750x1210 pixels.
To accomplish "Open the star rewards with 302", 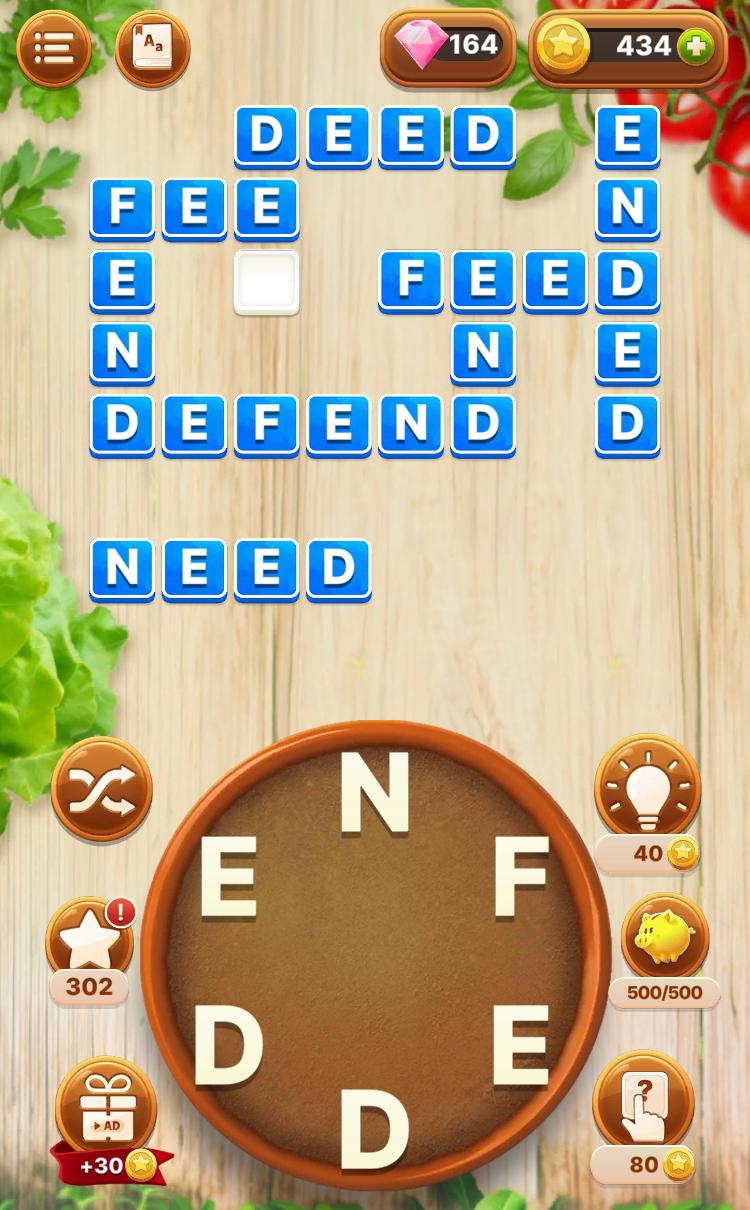I will [x=90, y=942].
